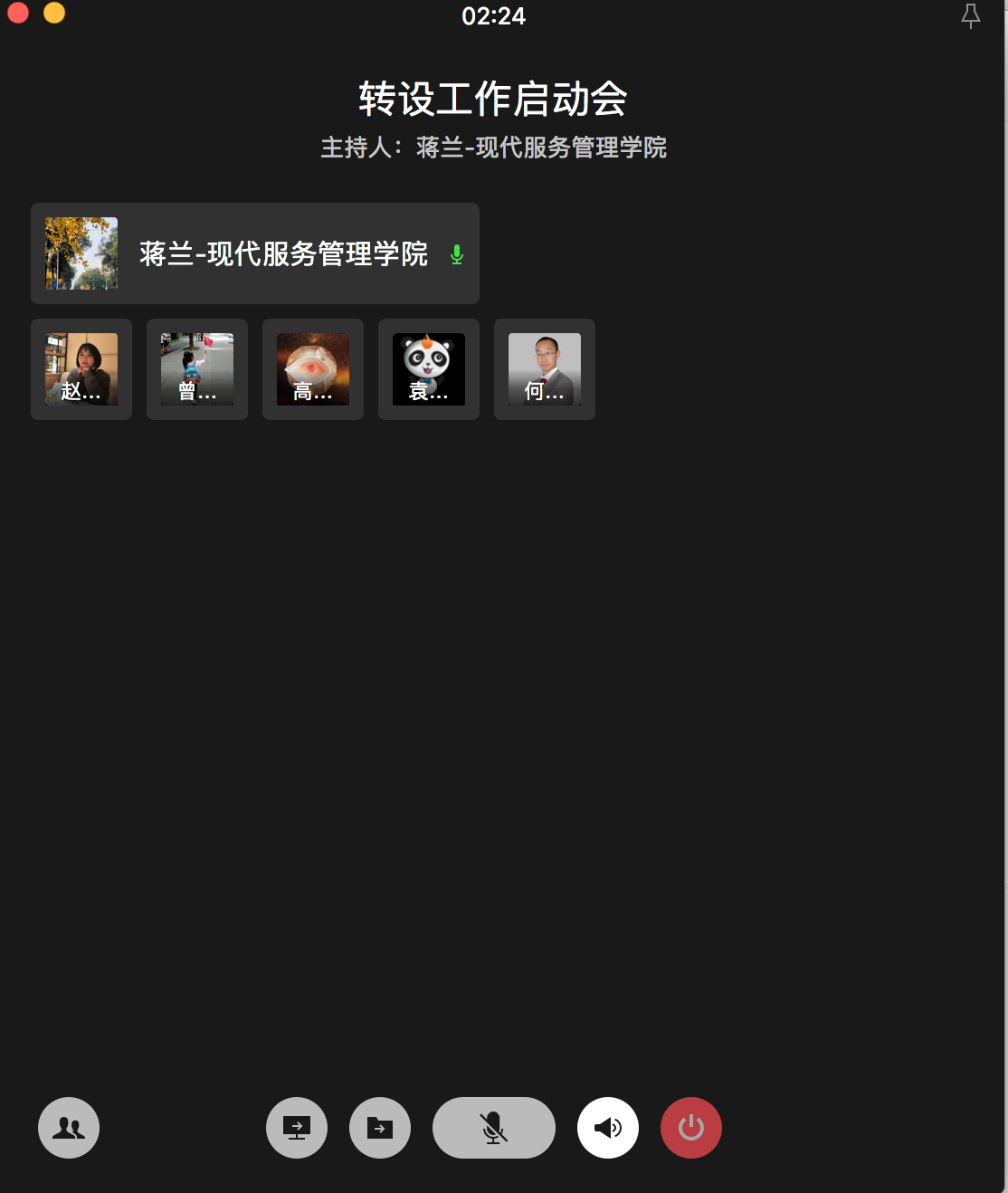Pin the meeting window on top

click(970, 15)
